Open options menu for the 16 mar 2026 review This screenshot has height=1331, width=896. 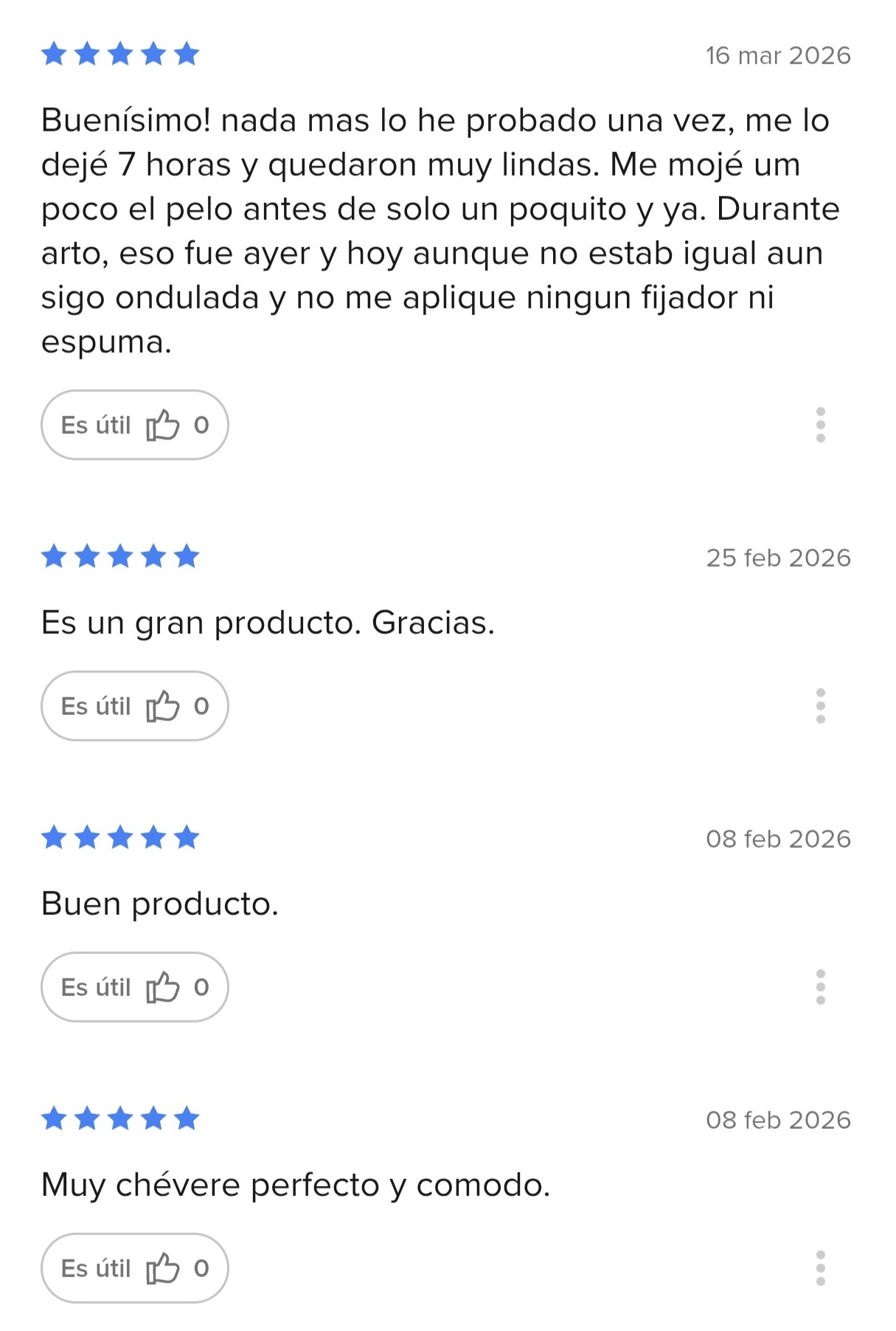pyautogui.click(x=820, y=425)
